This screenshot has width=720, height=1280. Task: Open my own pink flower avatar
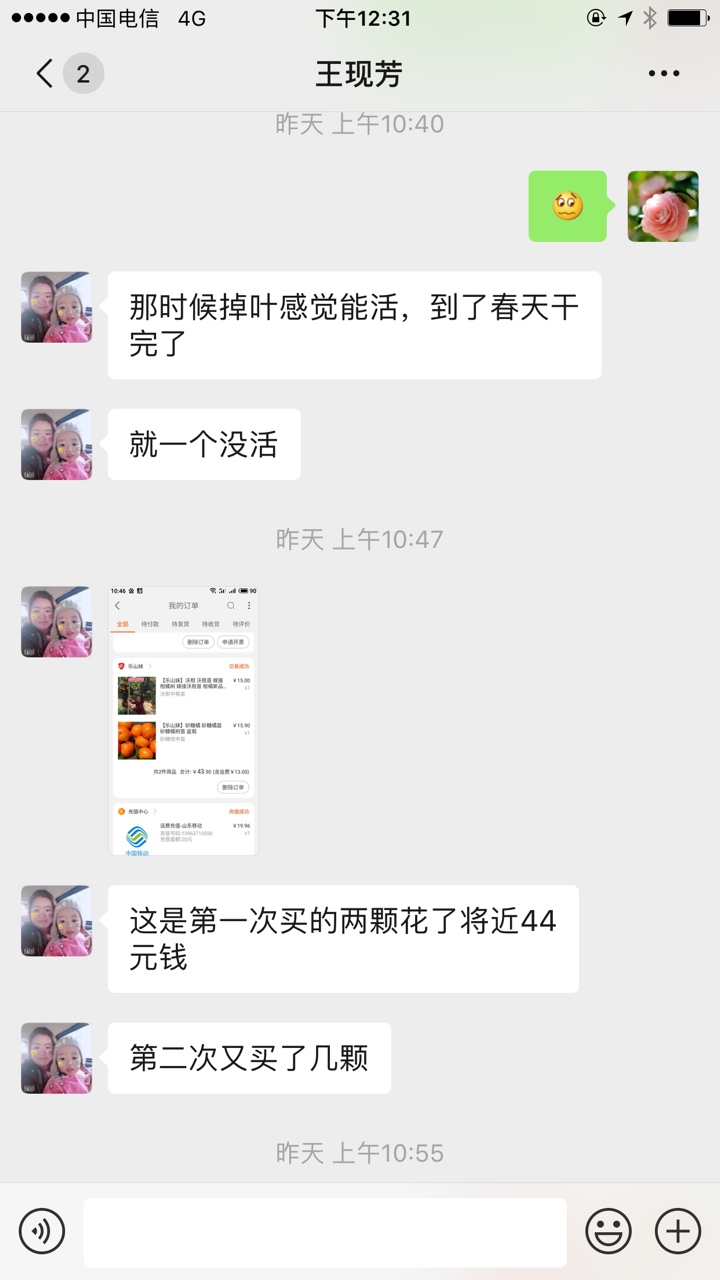point(663,206)
